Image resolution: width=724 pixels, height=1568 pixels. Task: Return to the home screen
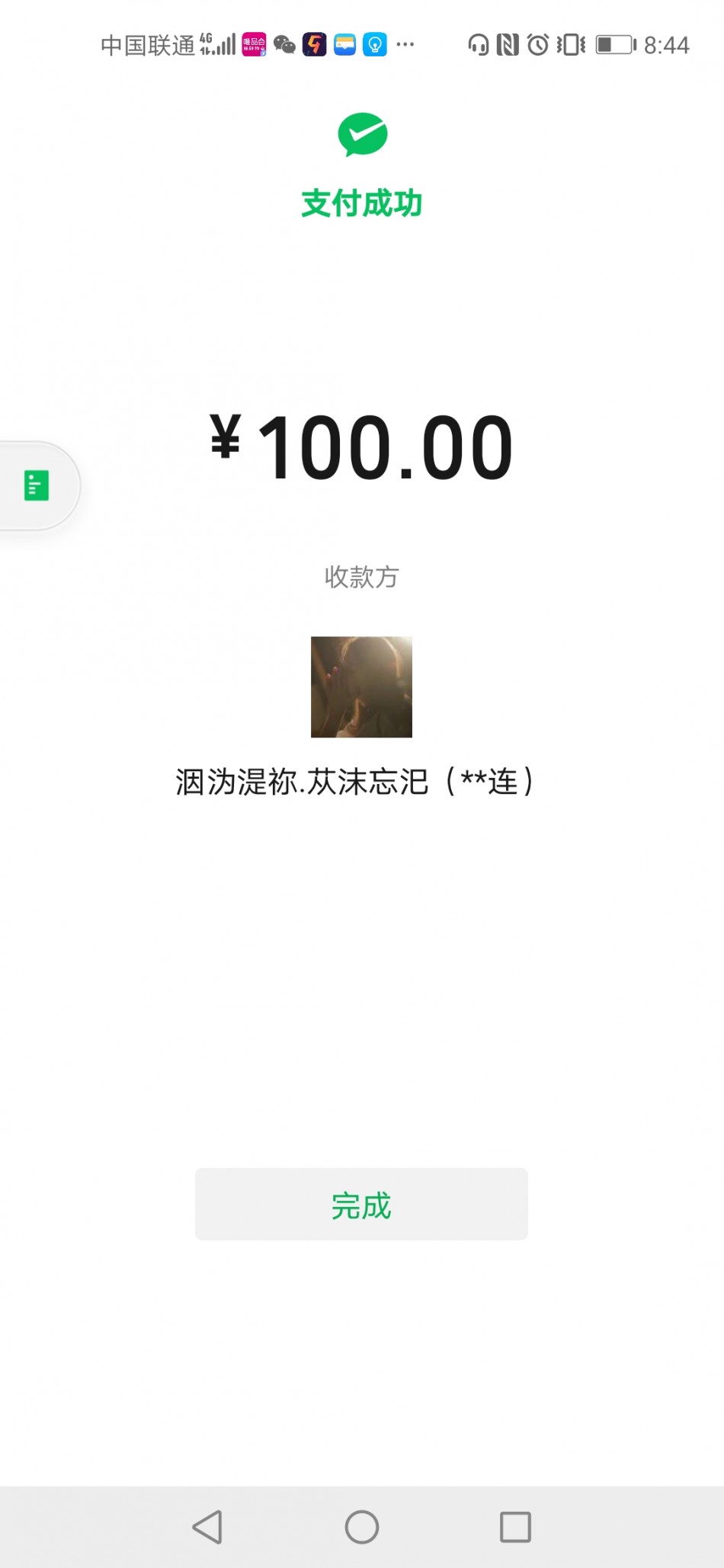pos(362,1527)
